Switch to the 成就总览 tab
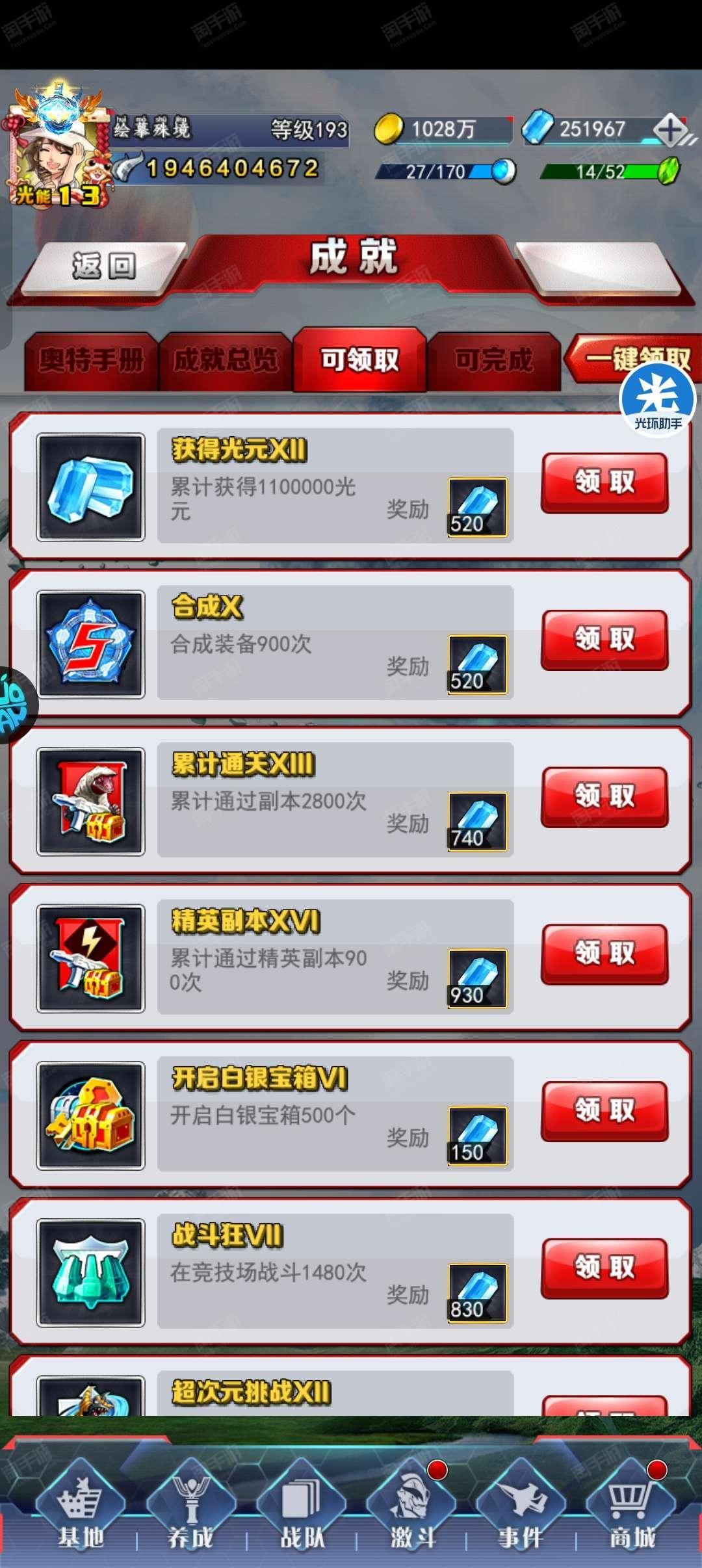 click(226, 360)
